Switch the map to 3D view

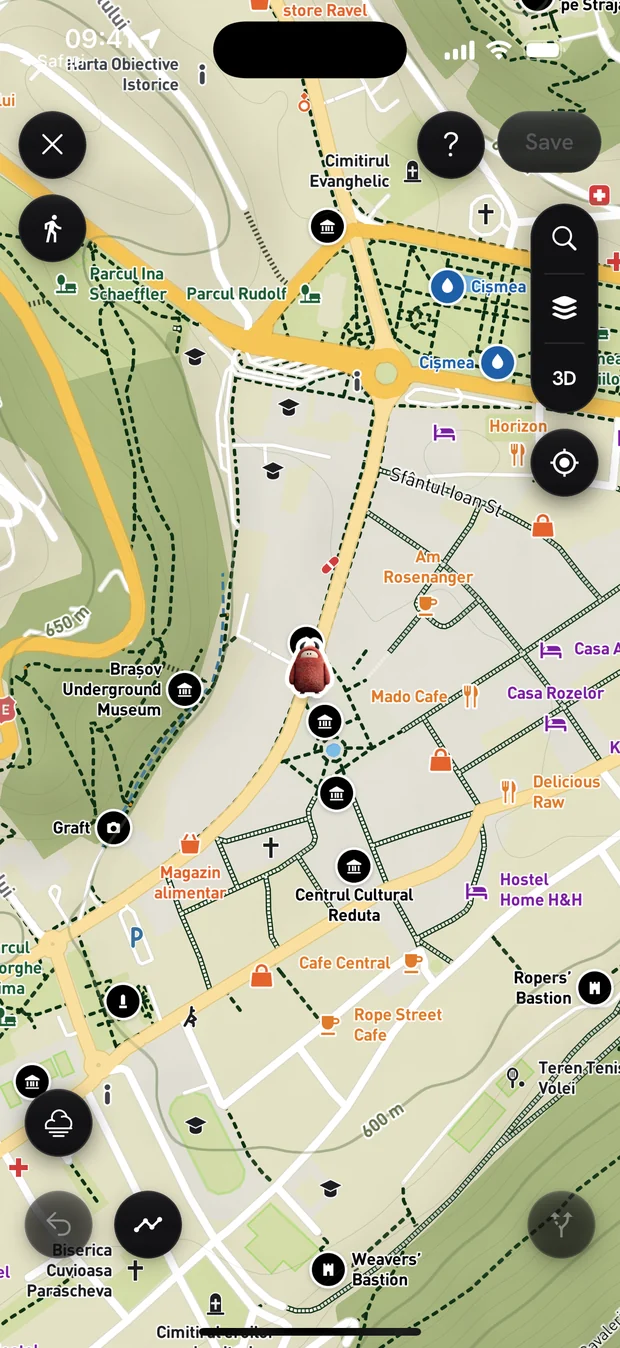point(564,378)
